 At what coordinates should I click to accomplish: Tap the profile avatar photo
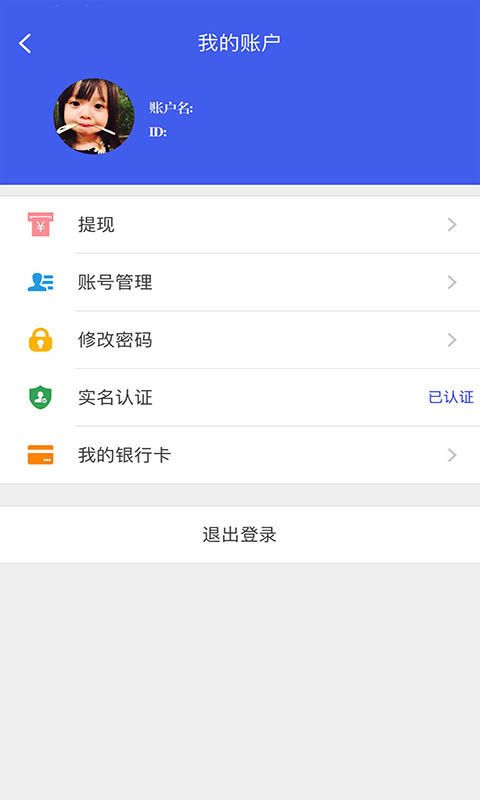pyautogui.click(x=94, y=116)
